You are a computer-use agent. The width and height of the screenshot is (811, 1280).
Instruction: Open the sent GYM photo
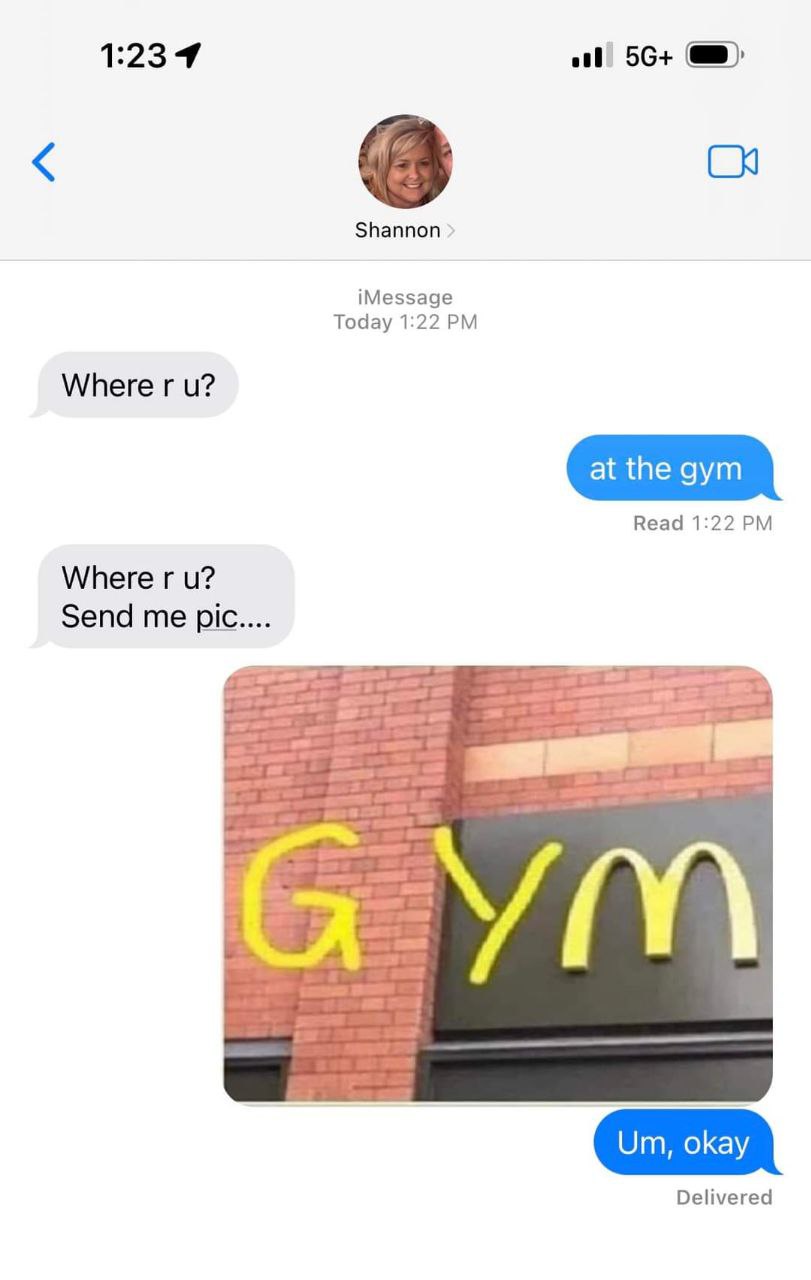click(497, 884)
